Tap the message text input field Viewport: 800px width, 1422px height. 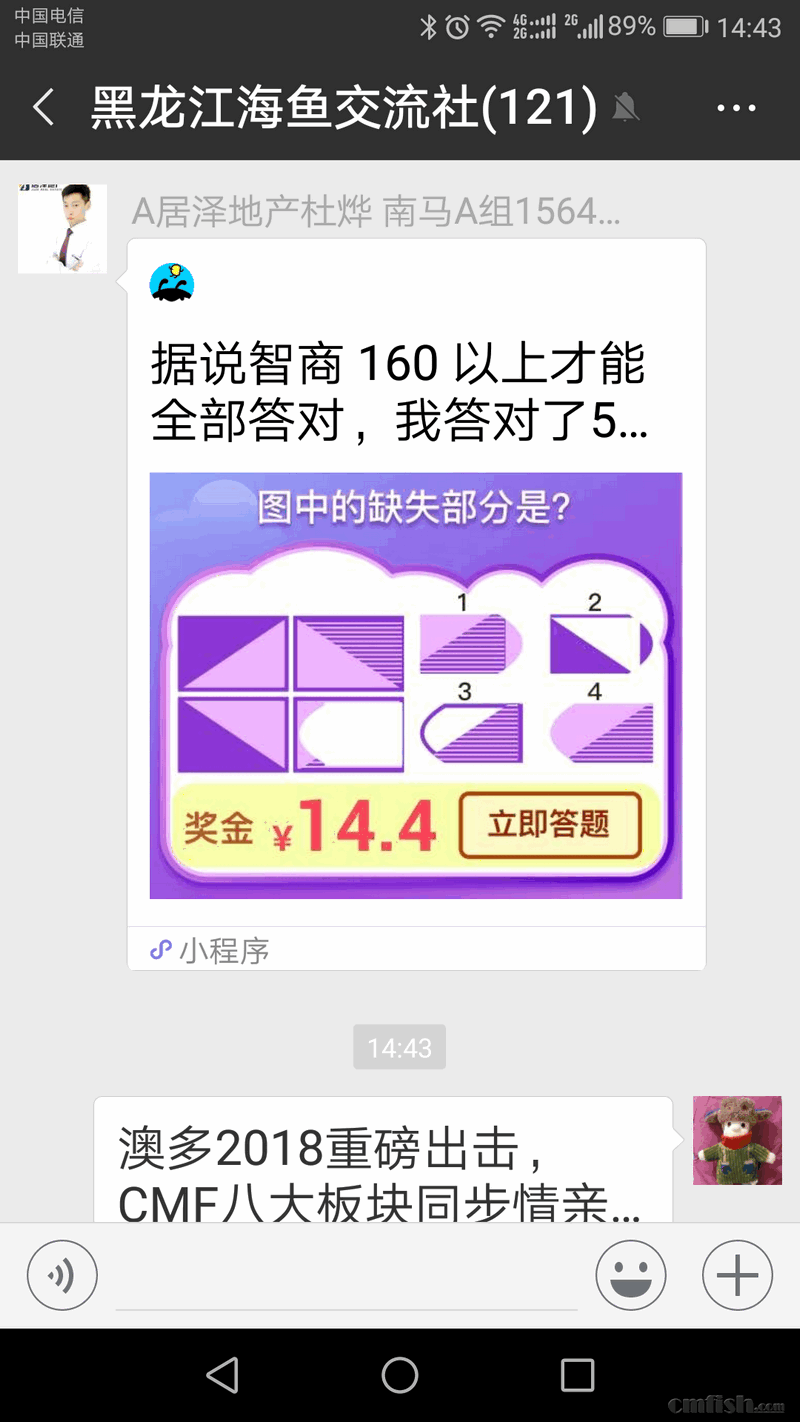[x=346, y=1277]
